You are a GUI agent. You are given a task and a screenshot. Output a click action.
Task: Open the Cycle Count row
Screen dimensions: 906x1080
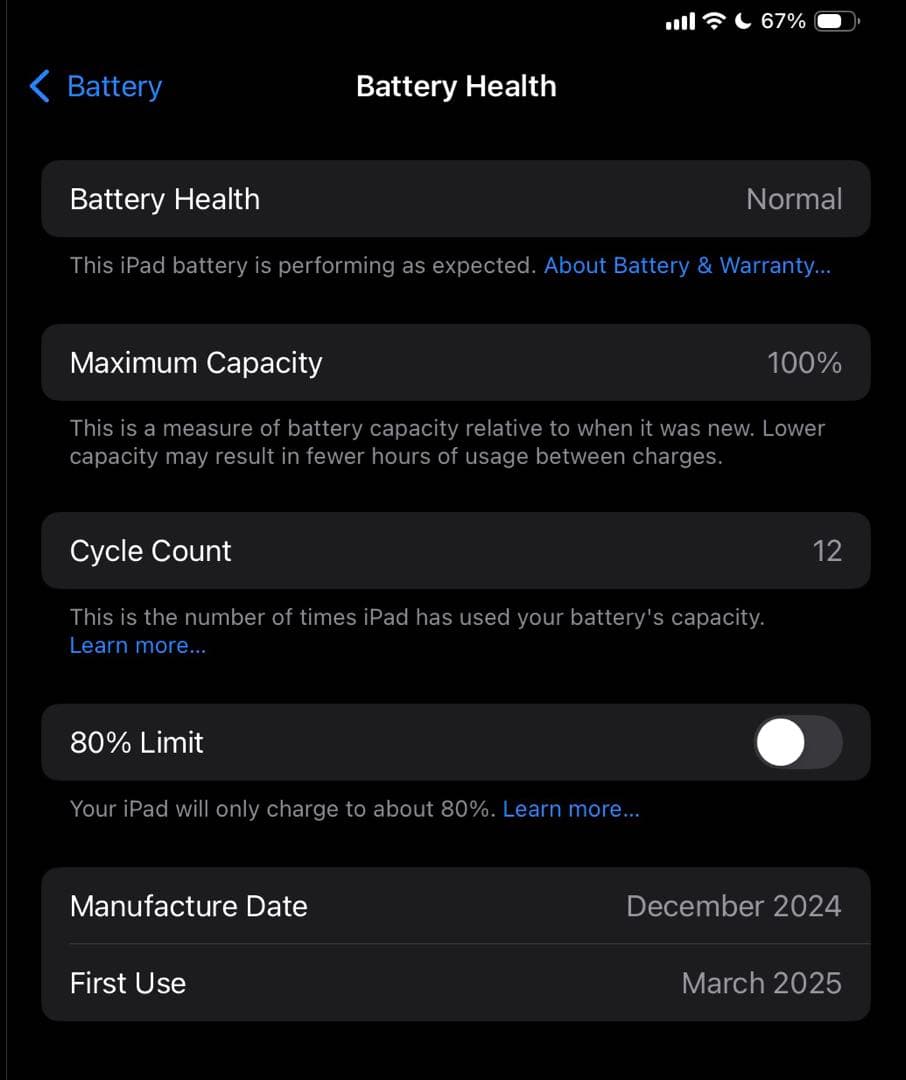click(453, 550)
